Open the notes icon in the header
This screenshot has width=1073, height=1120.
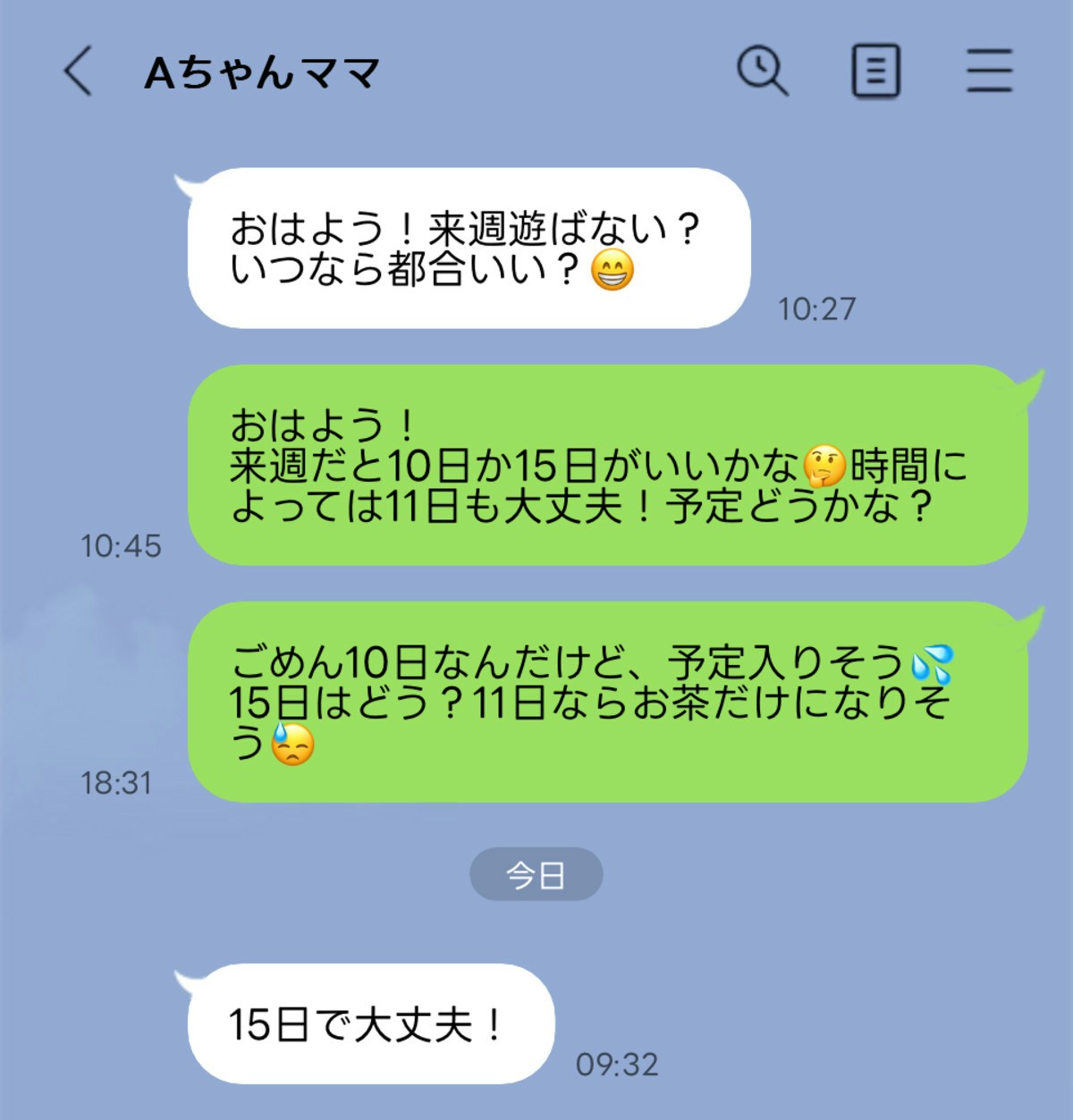point(875,72)
